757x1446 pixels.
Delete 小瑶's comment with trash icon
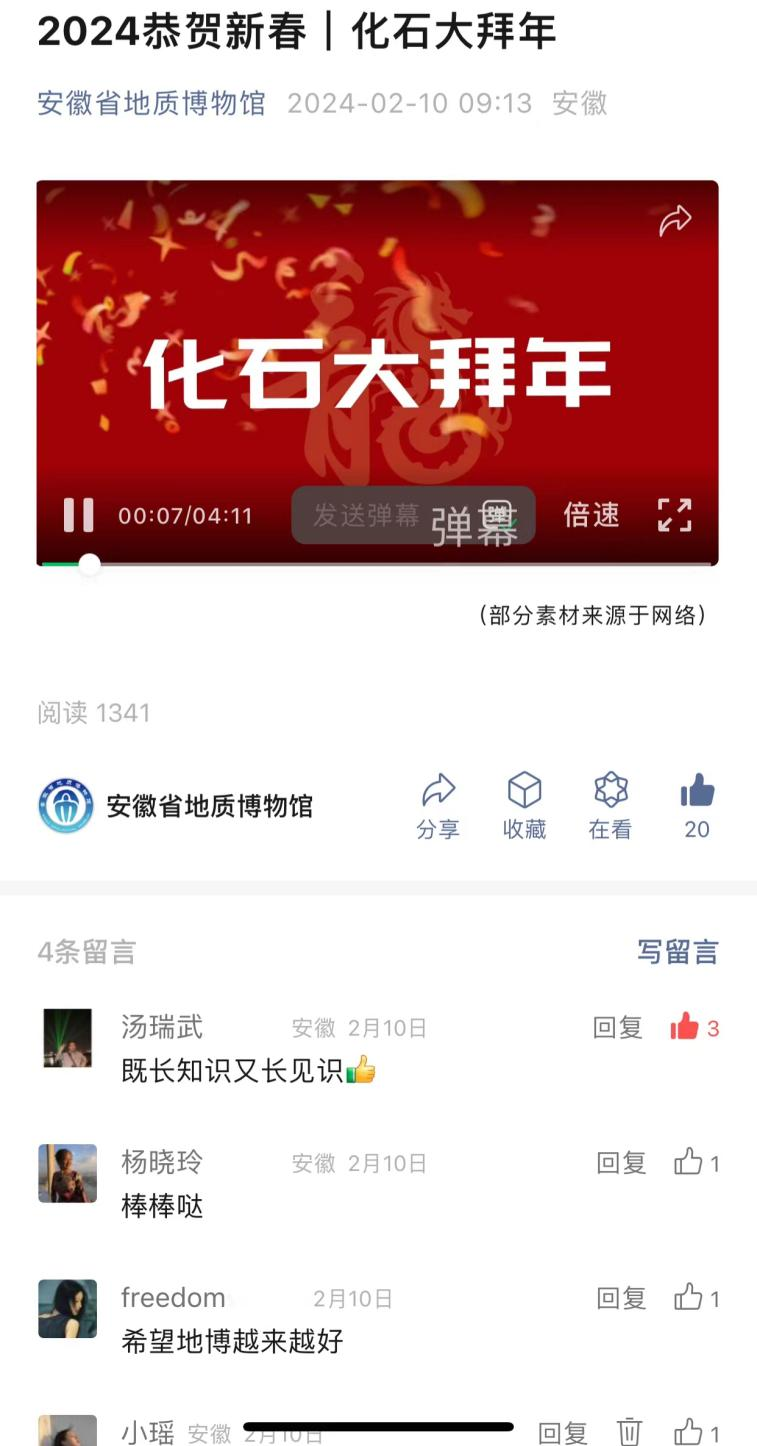click(629, 1432)
